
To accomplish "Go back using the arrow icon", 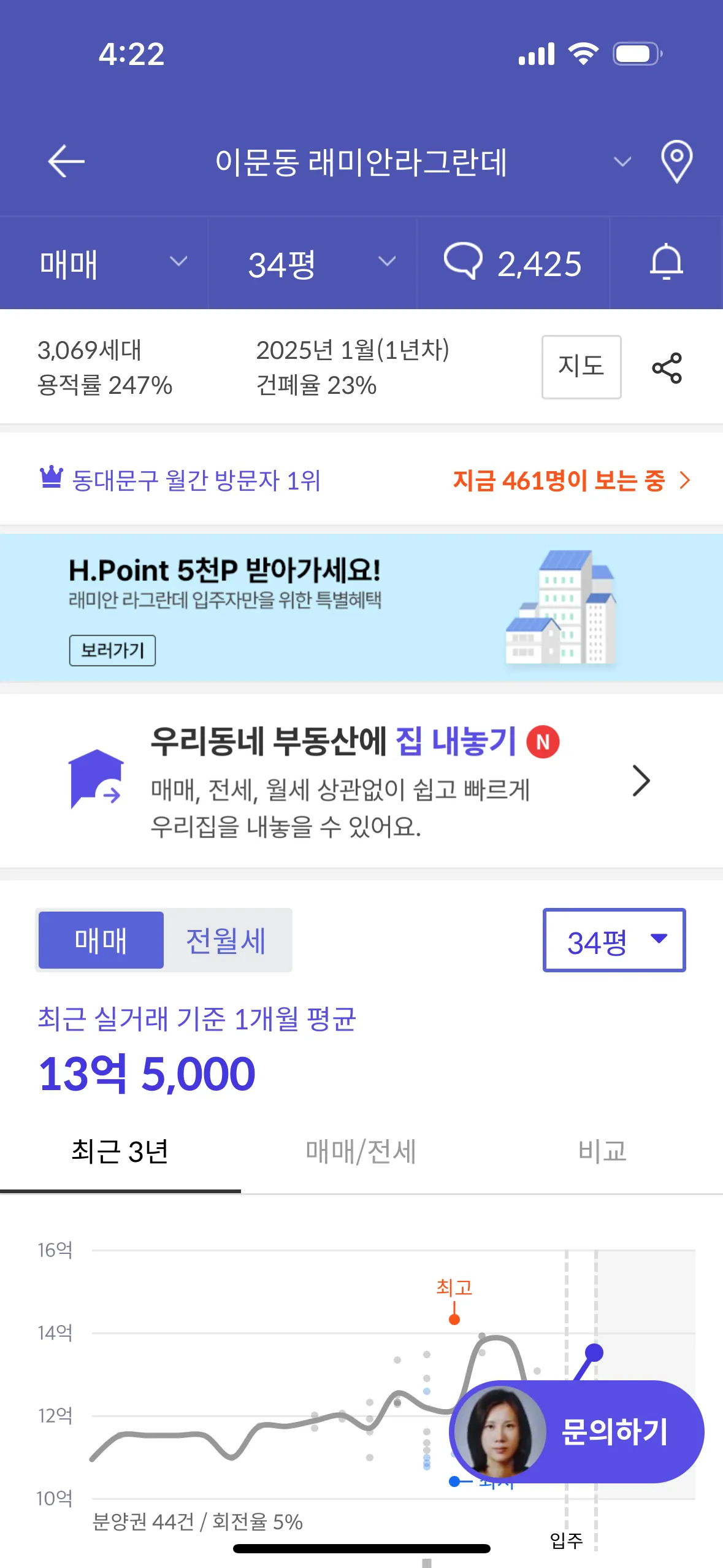I will [66, 162].
